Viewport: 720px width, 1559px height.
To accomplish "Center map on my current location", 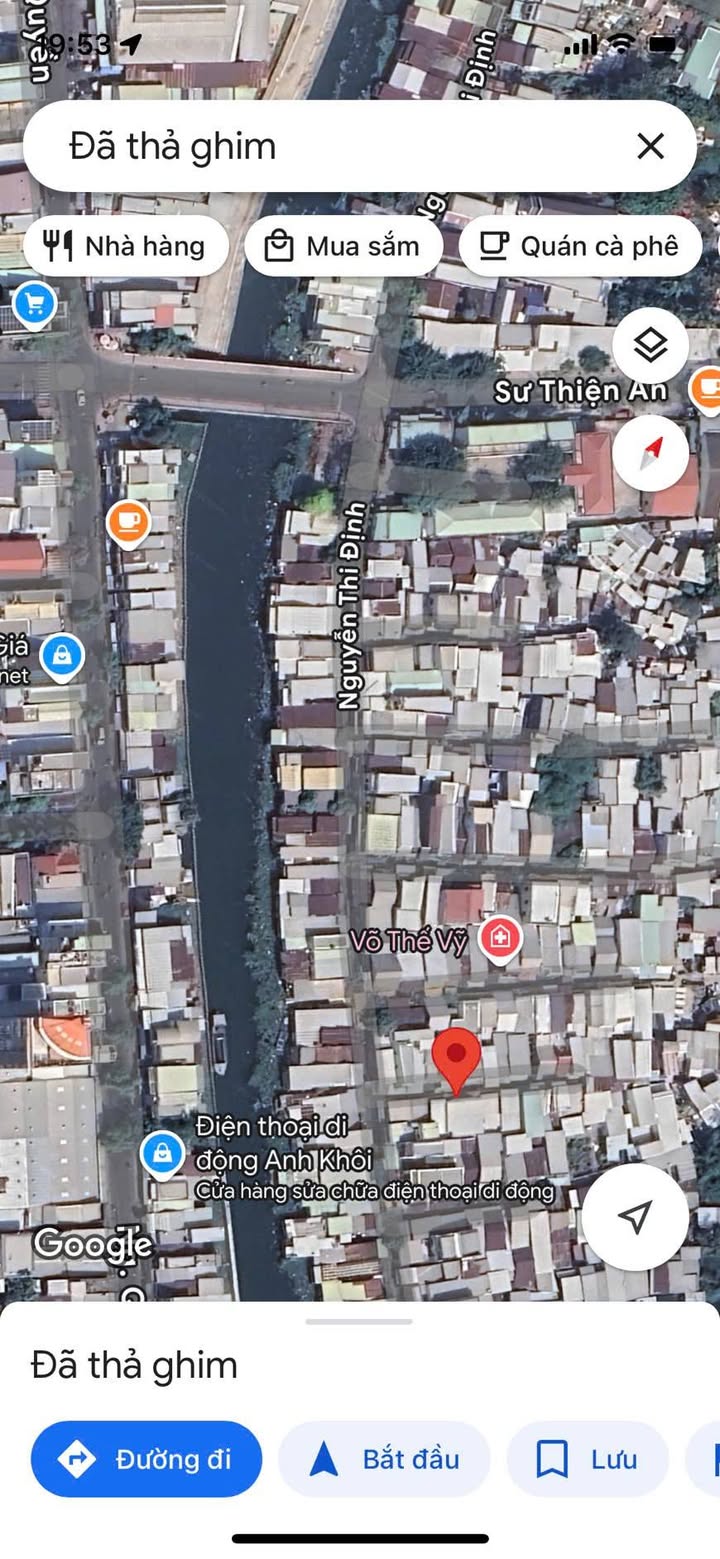I will pyautogui.click(x=634, y=1217).
